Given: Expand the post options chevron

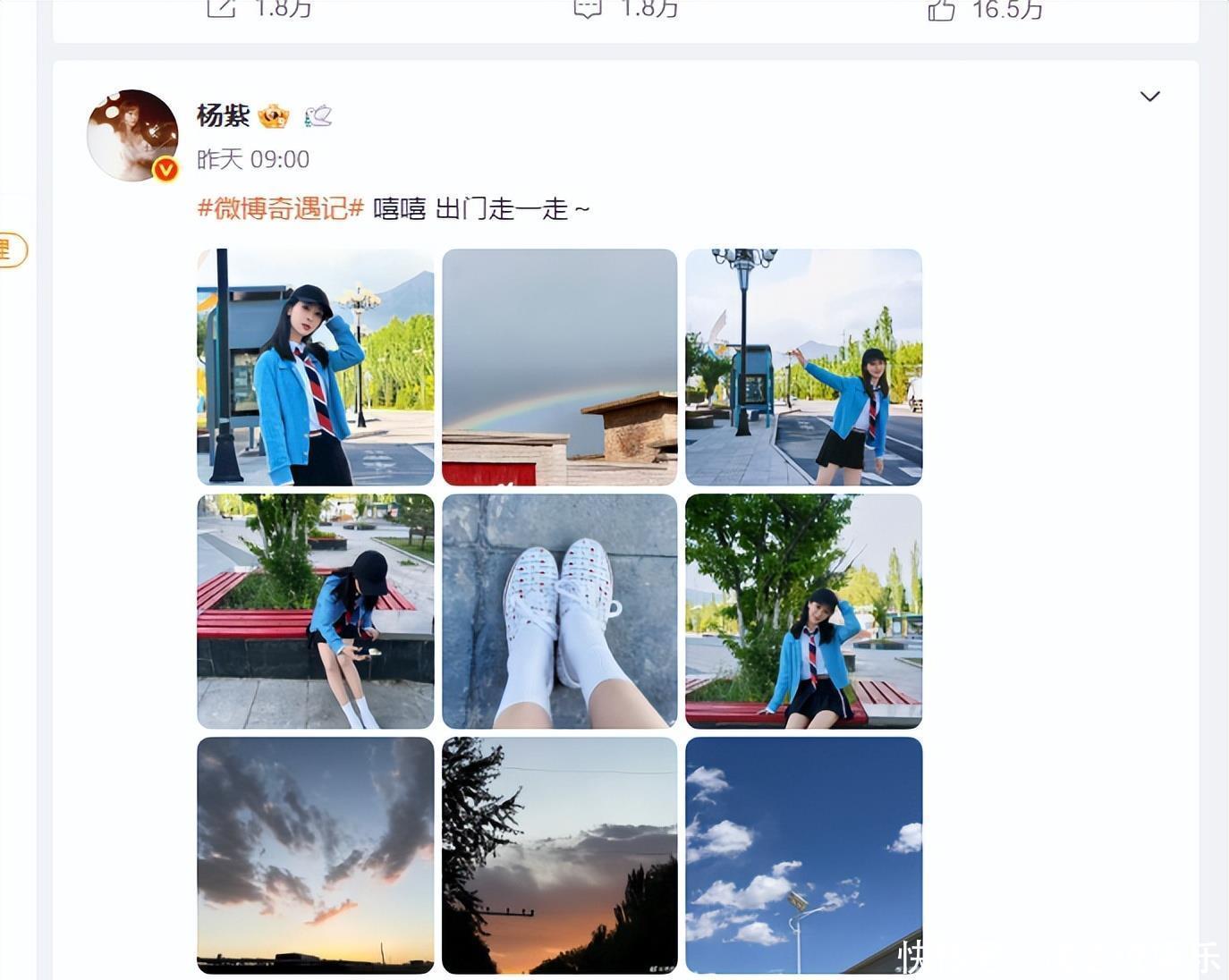Looking at the screenshot, I should [1149, 97].
